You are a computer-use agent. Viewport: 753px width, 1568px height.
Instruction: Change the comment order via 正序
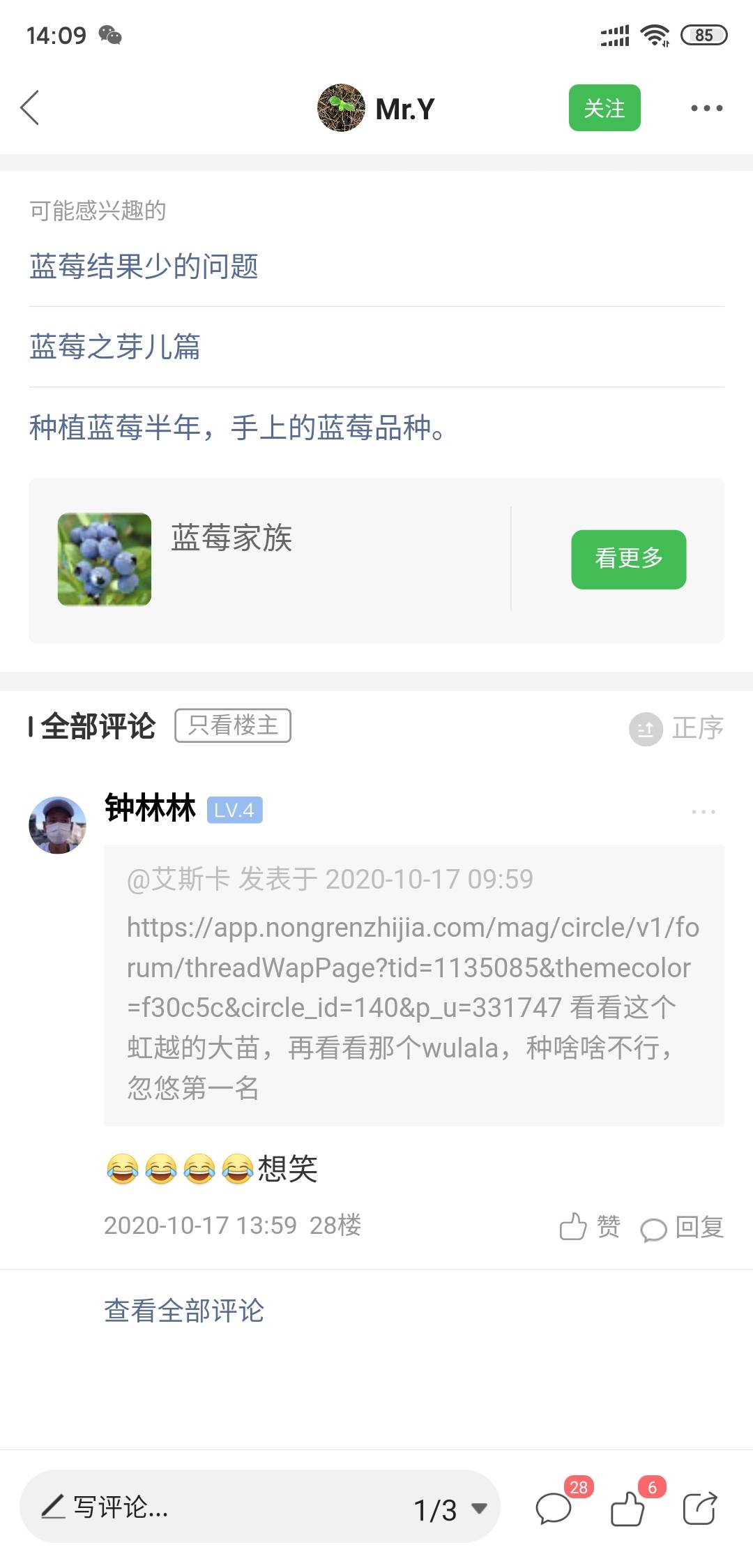pos(677,728)
